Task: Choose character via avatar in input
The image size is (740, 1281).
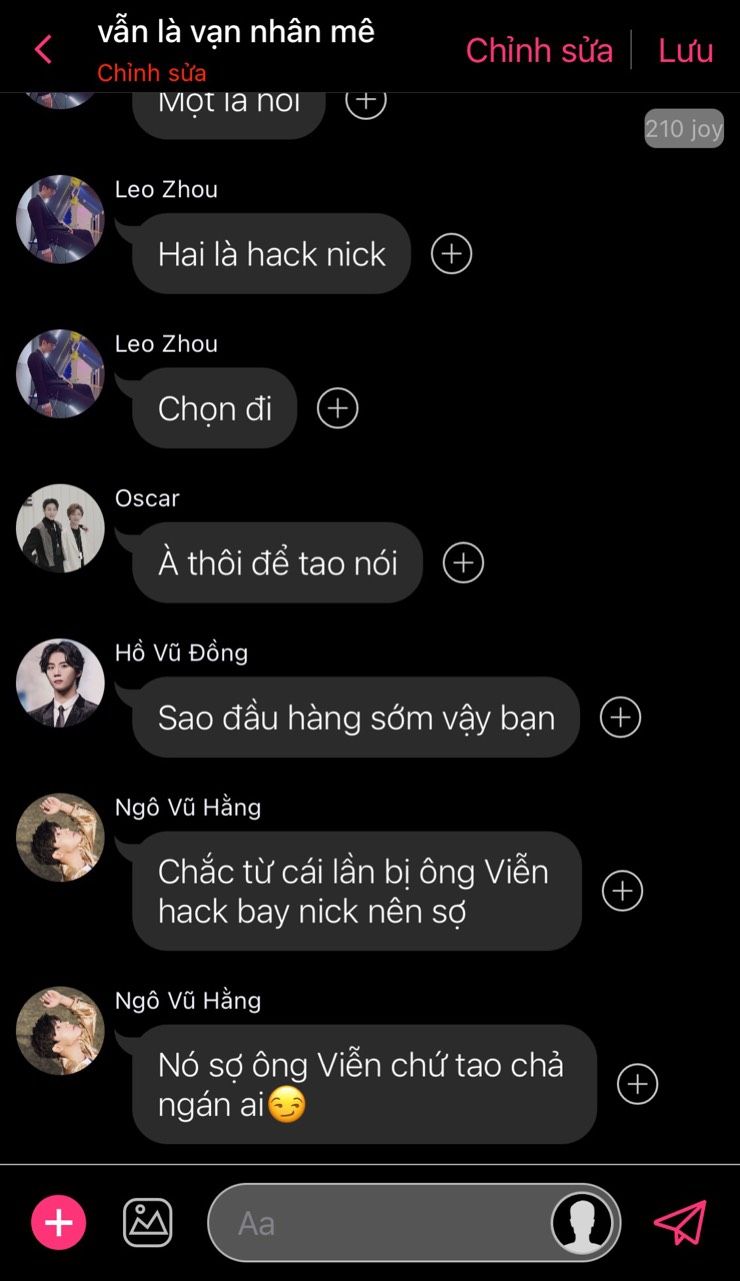Action: click(x=583, y=1222)
